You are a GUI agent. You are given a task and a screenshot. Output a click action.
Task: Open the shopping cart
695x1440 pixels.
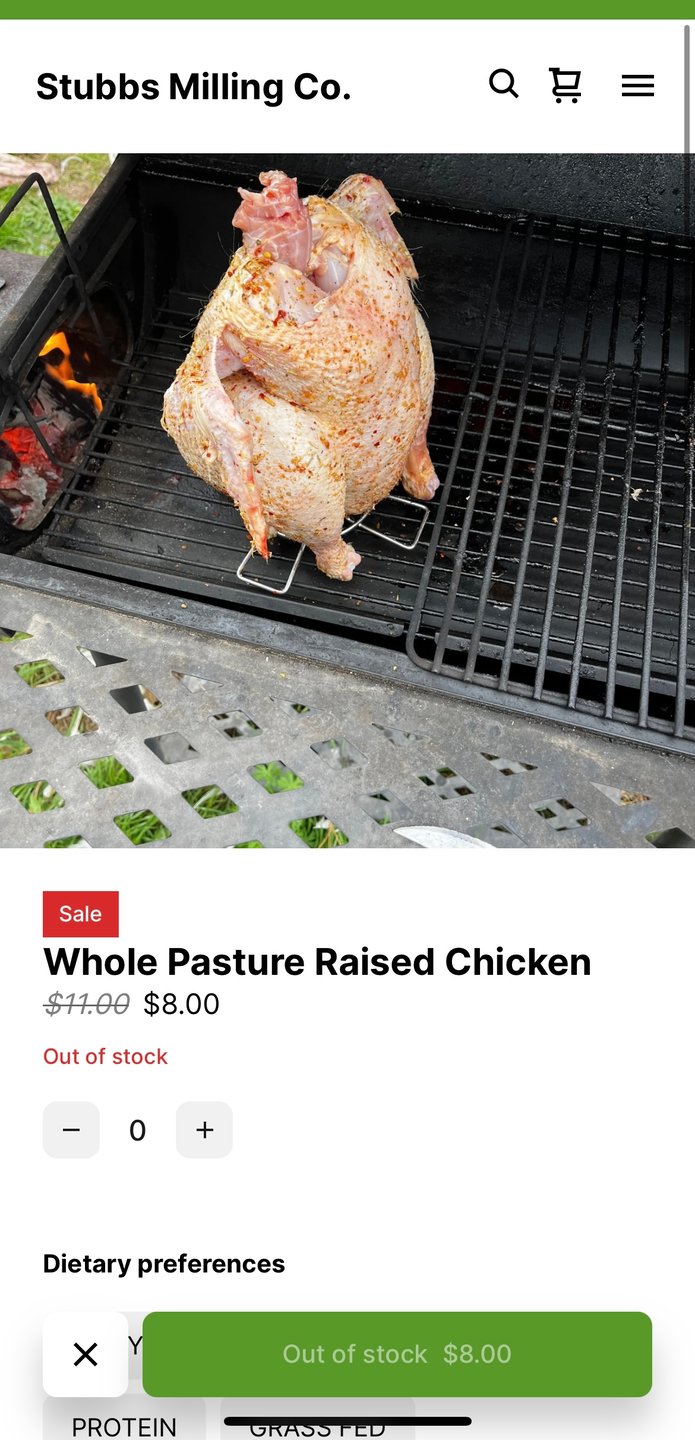[x=565, y=85]
